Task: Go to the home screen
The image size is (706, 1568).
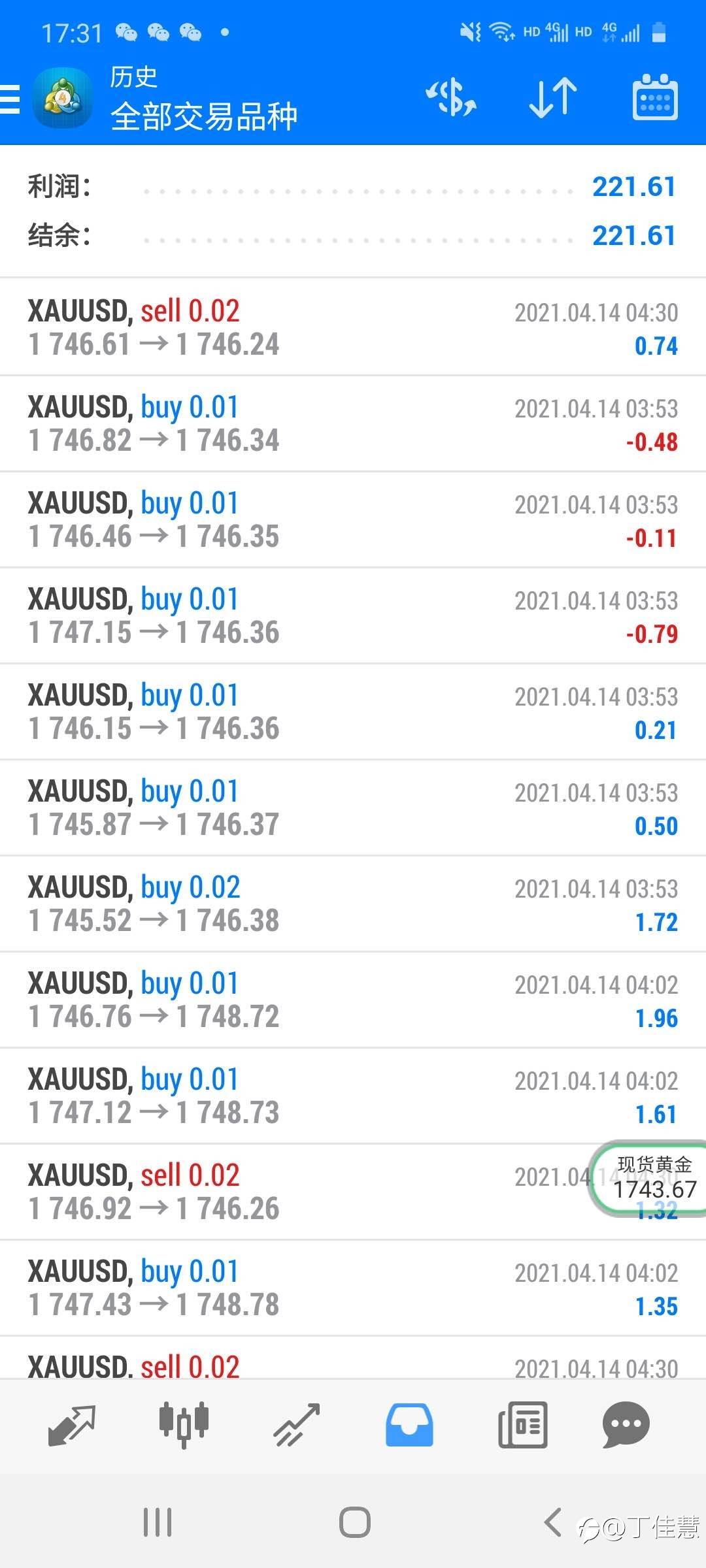Action: coord(354,1522)
